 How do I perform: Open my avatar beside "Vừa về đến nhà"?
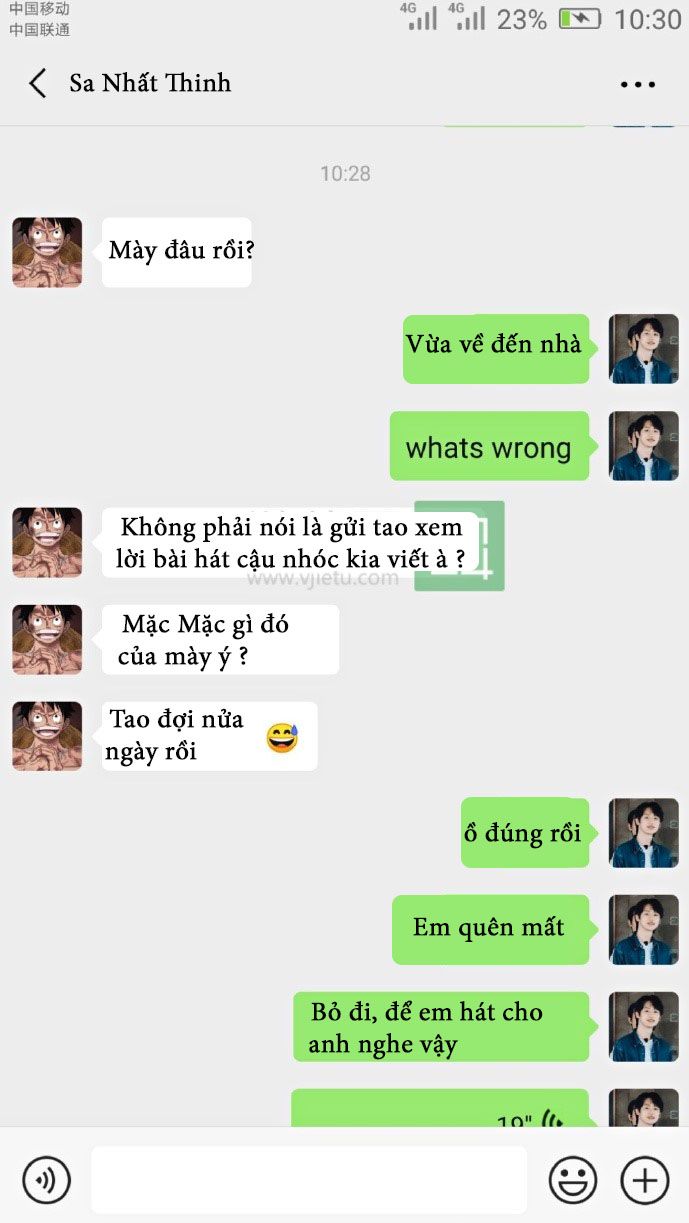pyautogui.click(x=644, y=349)
